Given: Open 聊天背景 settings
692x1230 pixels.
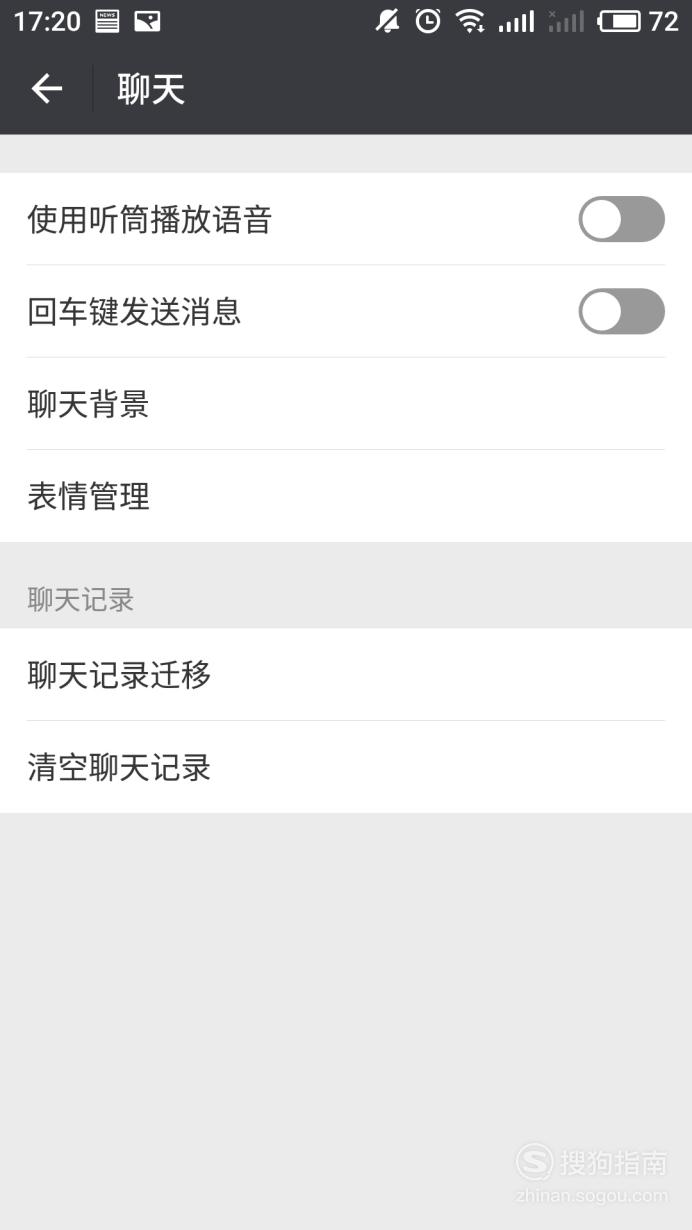Looking at the screenshot, I should tap(346, 404).
